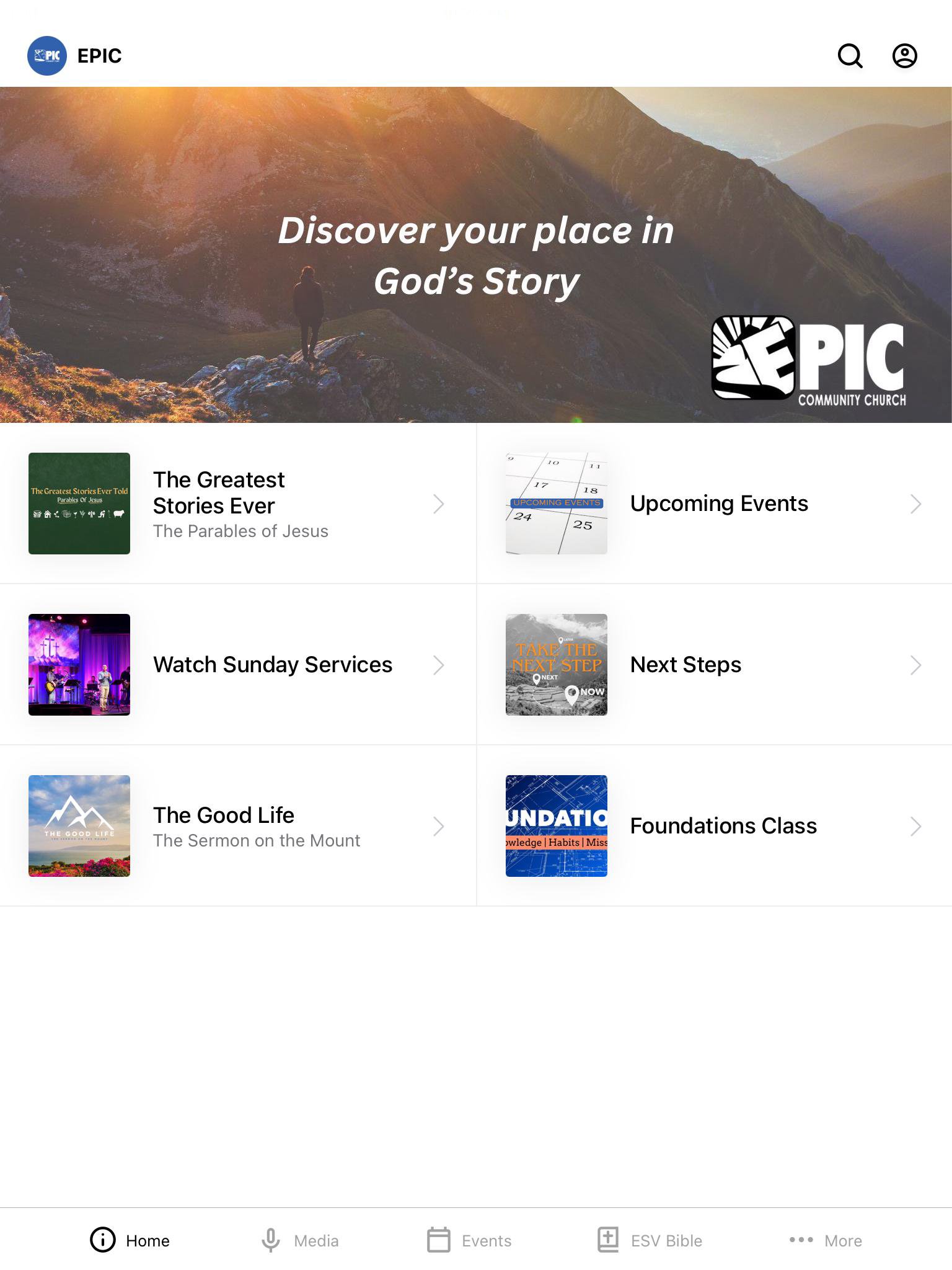952x1270 pixels.
Task: Tap the Discover your place banner
Action: (476, 254)
